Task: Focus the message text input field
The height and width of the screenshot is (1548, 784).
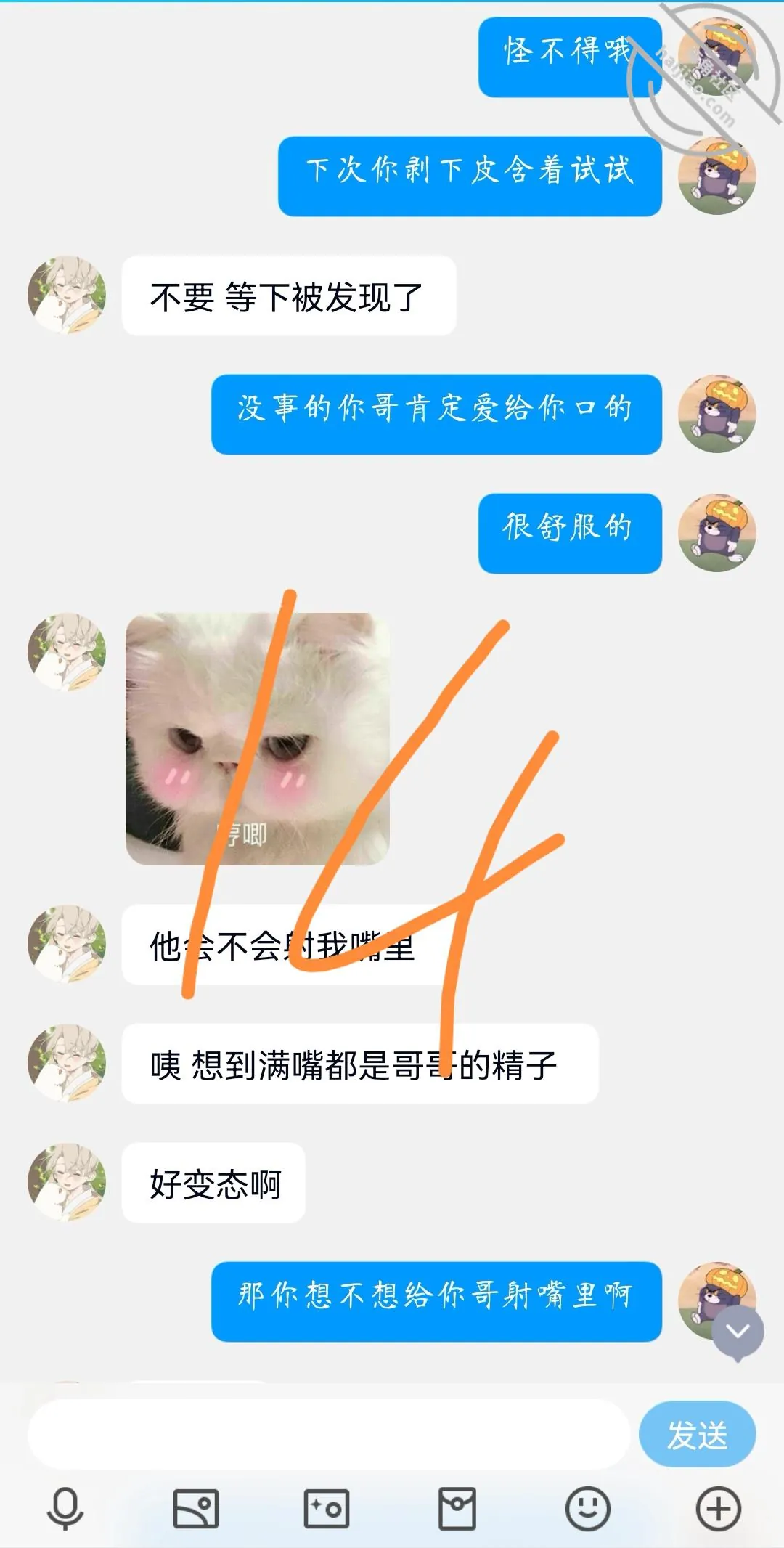Action: click(x=328, y=1435)
